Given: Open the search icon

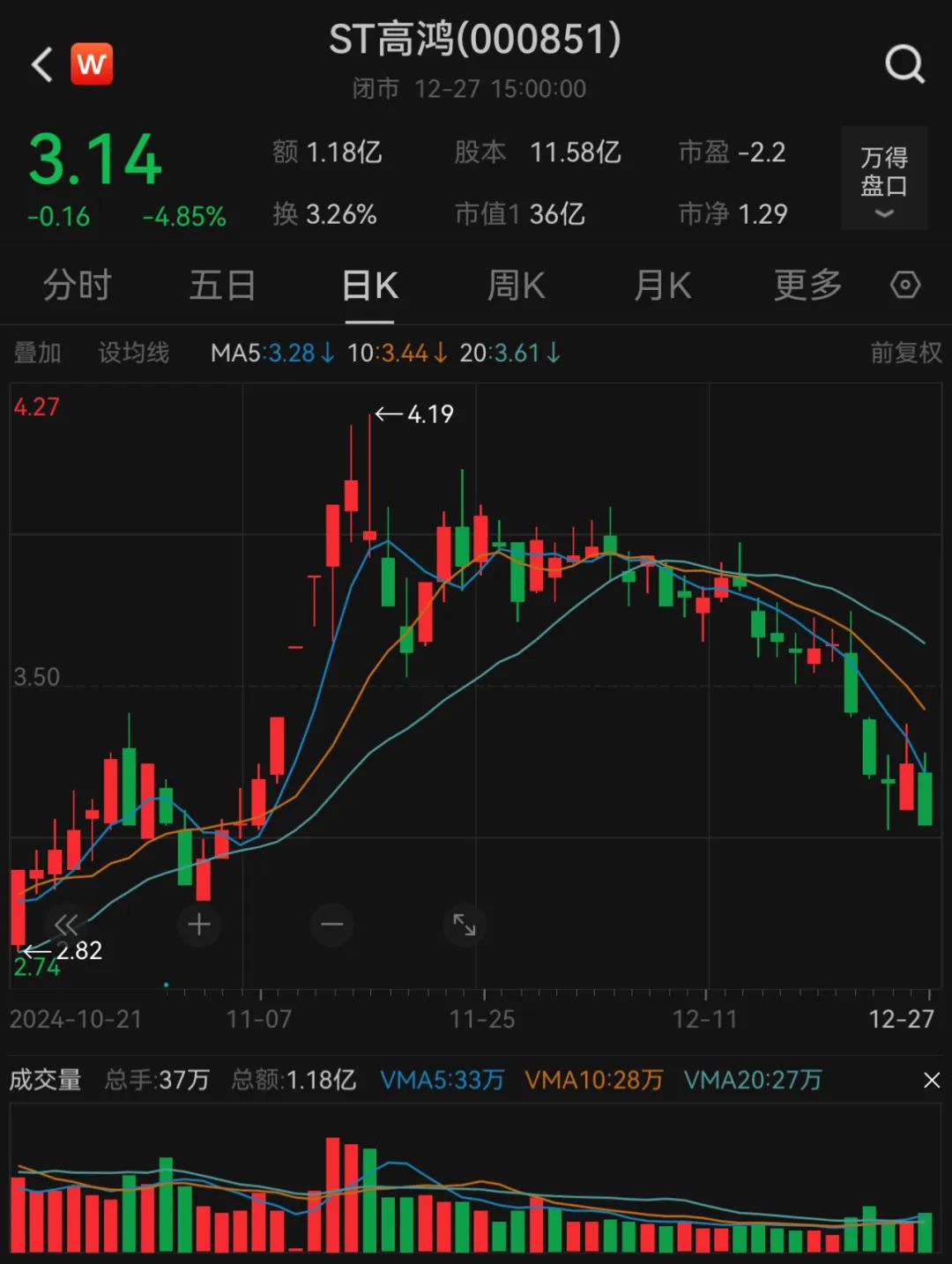Looking at the screenshot, I should coord(904,64).
